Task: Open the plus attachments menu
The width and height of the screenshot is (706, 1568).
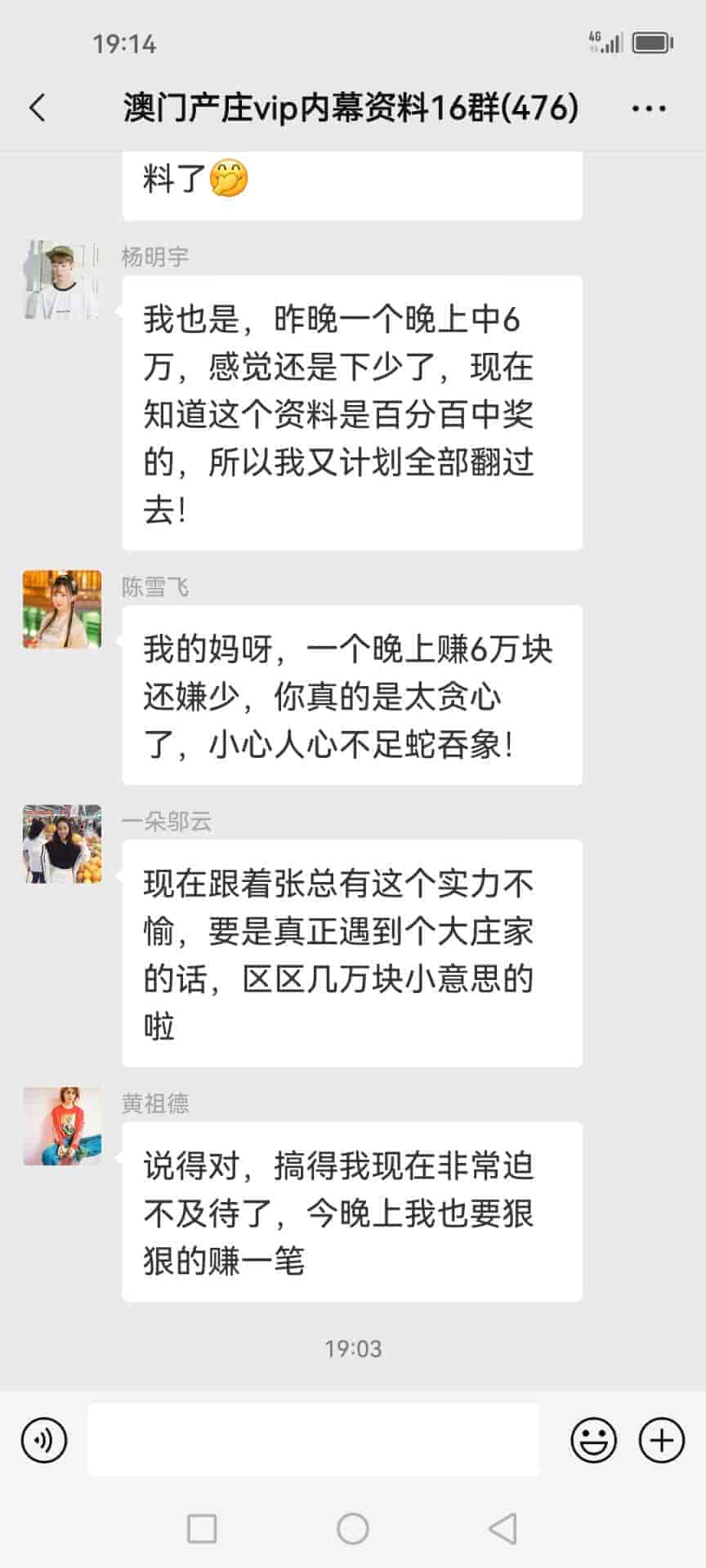Action: tap(661, 1440)
